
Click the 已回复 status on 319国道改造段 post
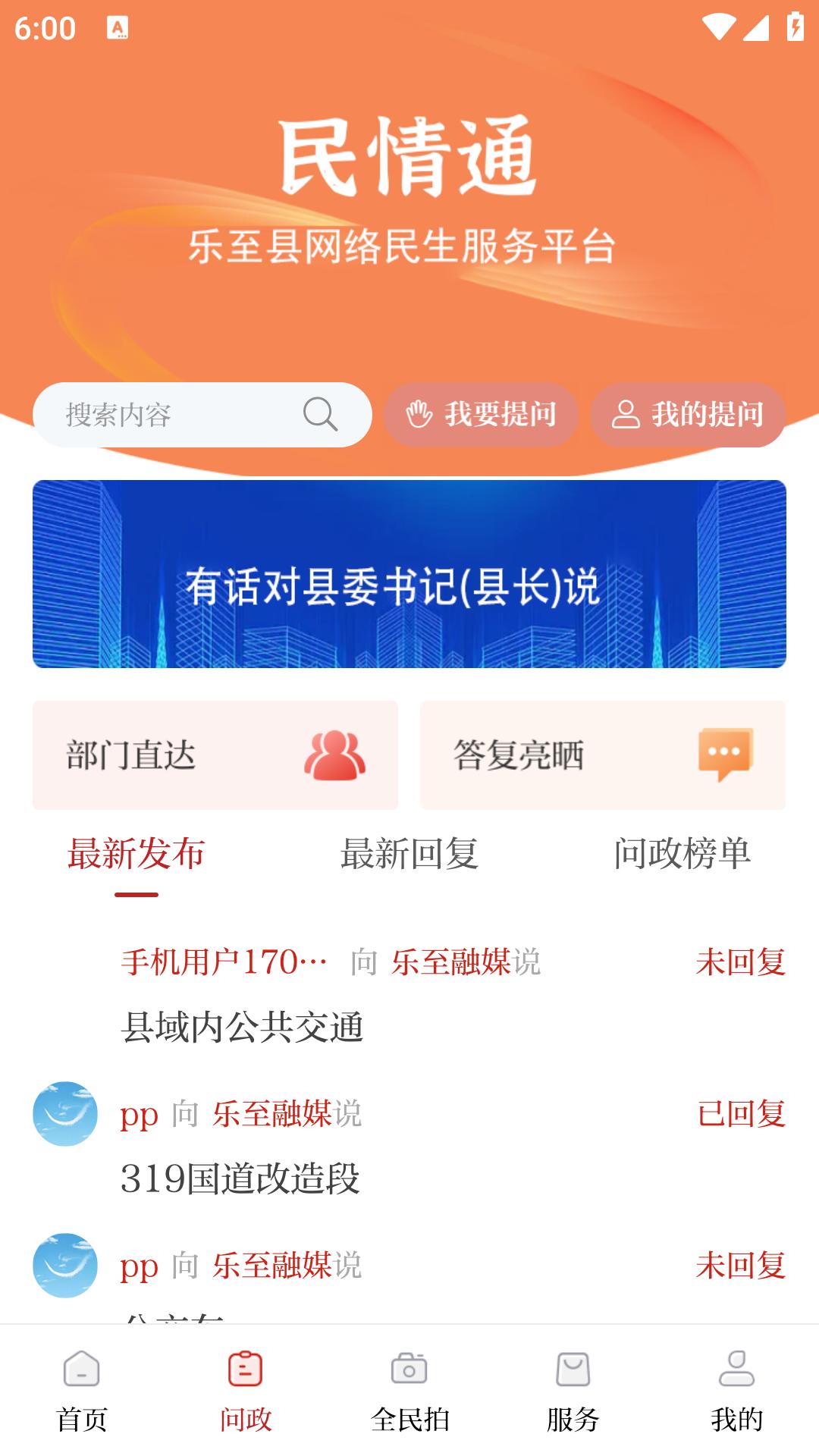[x=742, y=1115]
